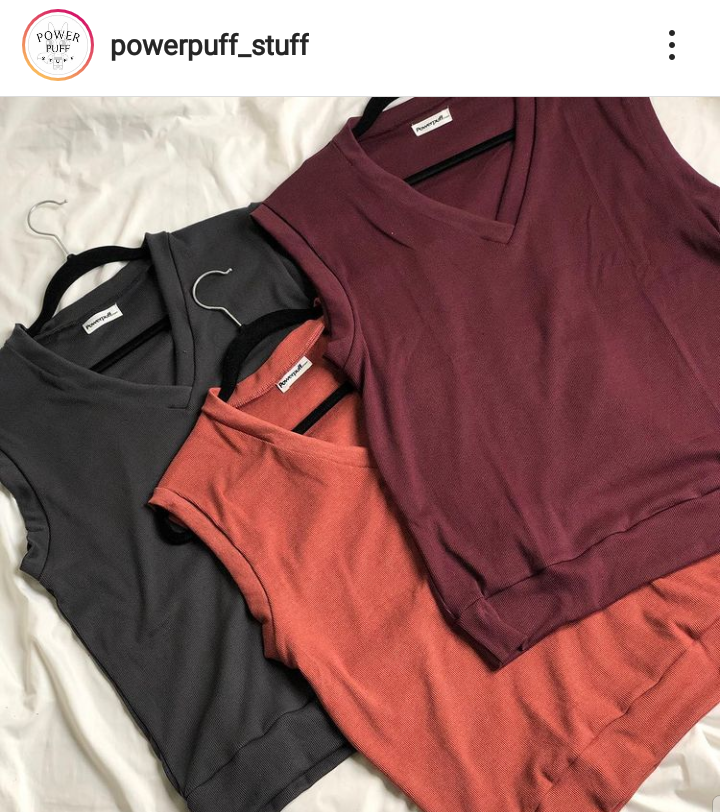Viewport: 720px width, 812px height.
Task: Open the post's three-dot overflow menu
Action: click(672, 45)
